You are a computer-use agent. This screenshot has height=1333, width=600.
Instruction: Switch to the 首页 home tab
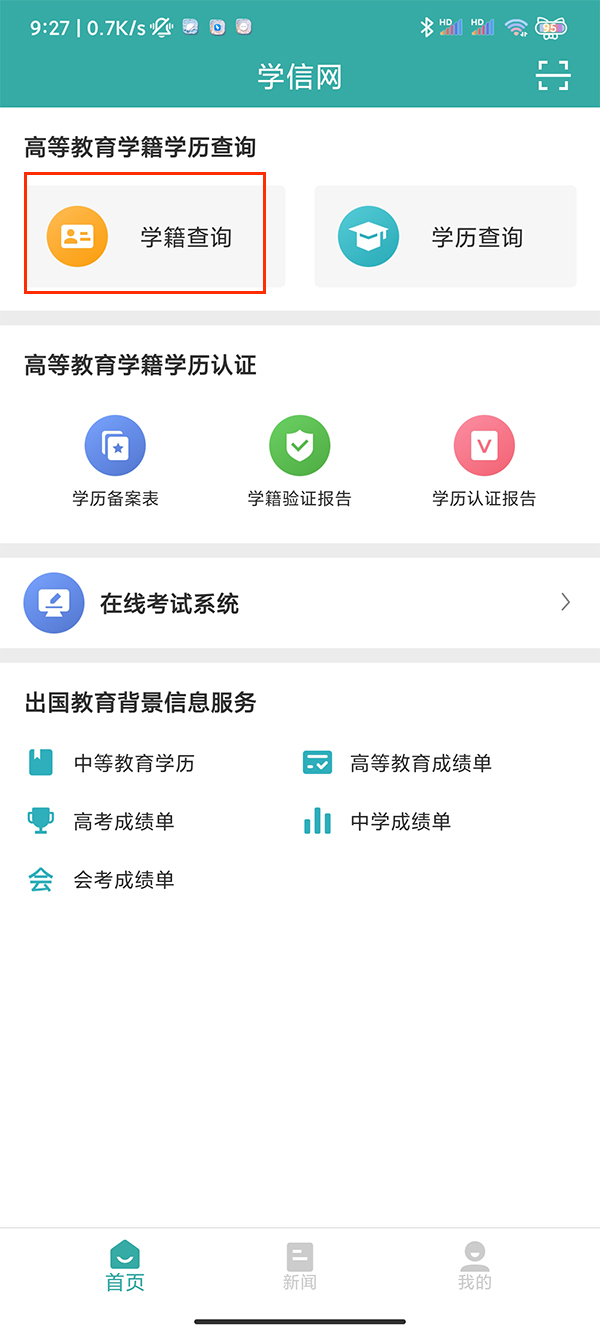pyautogui.click(x=125, y=1265)
